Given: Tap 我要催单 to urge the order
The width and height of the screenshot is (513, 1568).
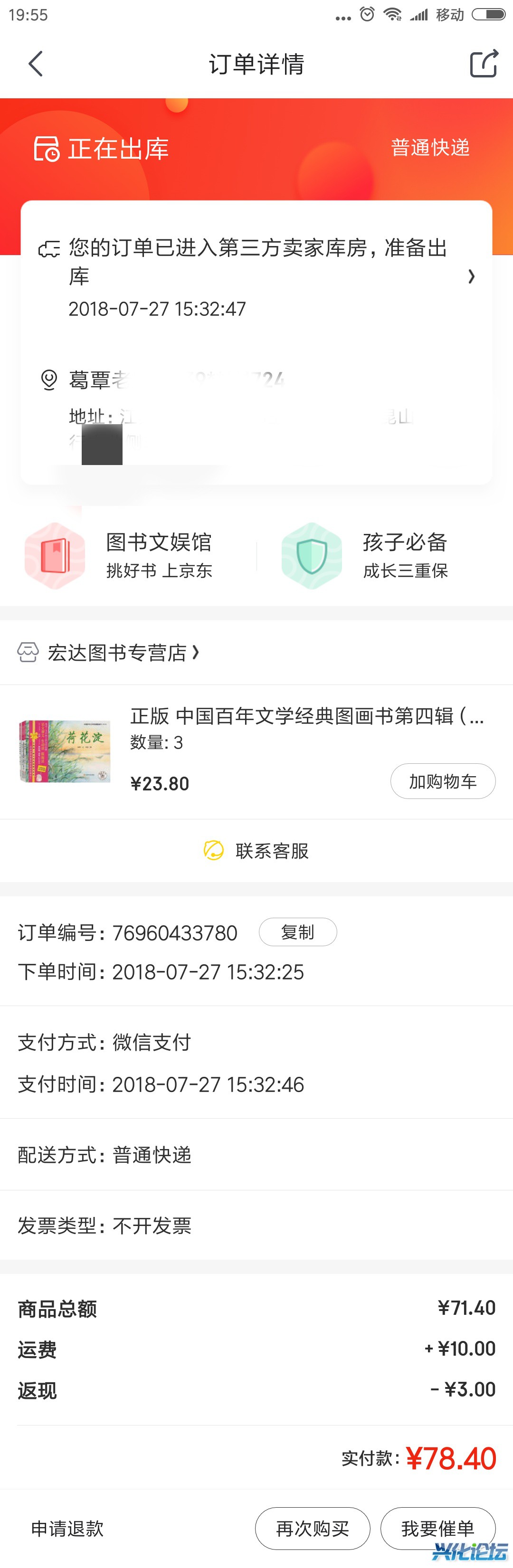Looking at the screenshot, I should pos(437,1529).
